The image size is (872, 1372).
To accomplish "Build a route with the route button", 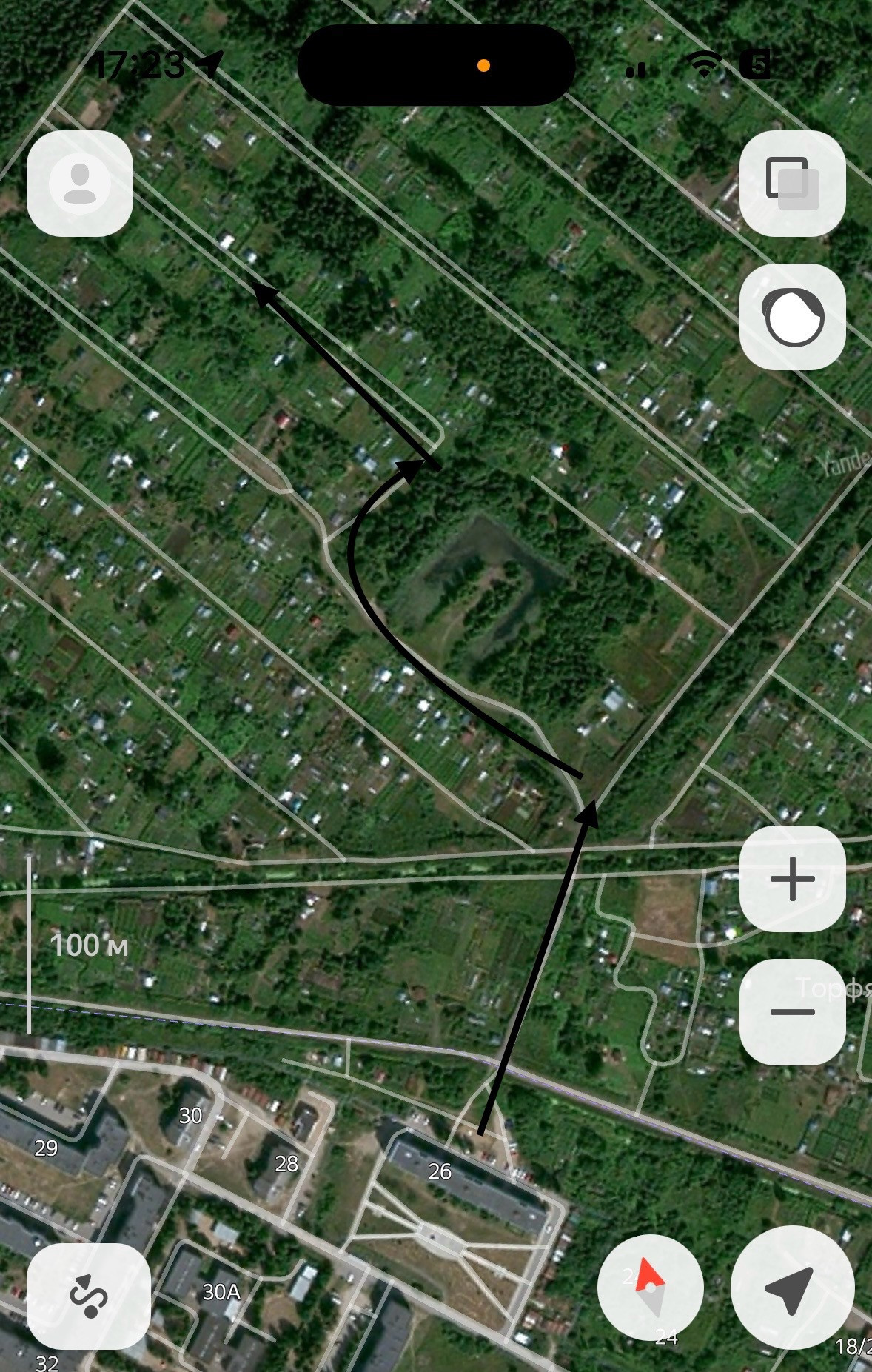I will 89,1296.
